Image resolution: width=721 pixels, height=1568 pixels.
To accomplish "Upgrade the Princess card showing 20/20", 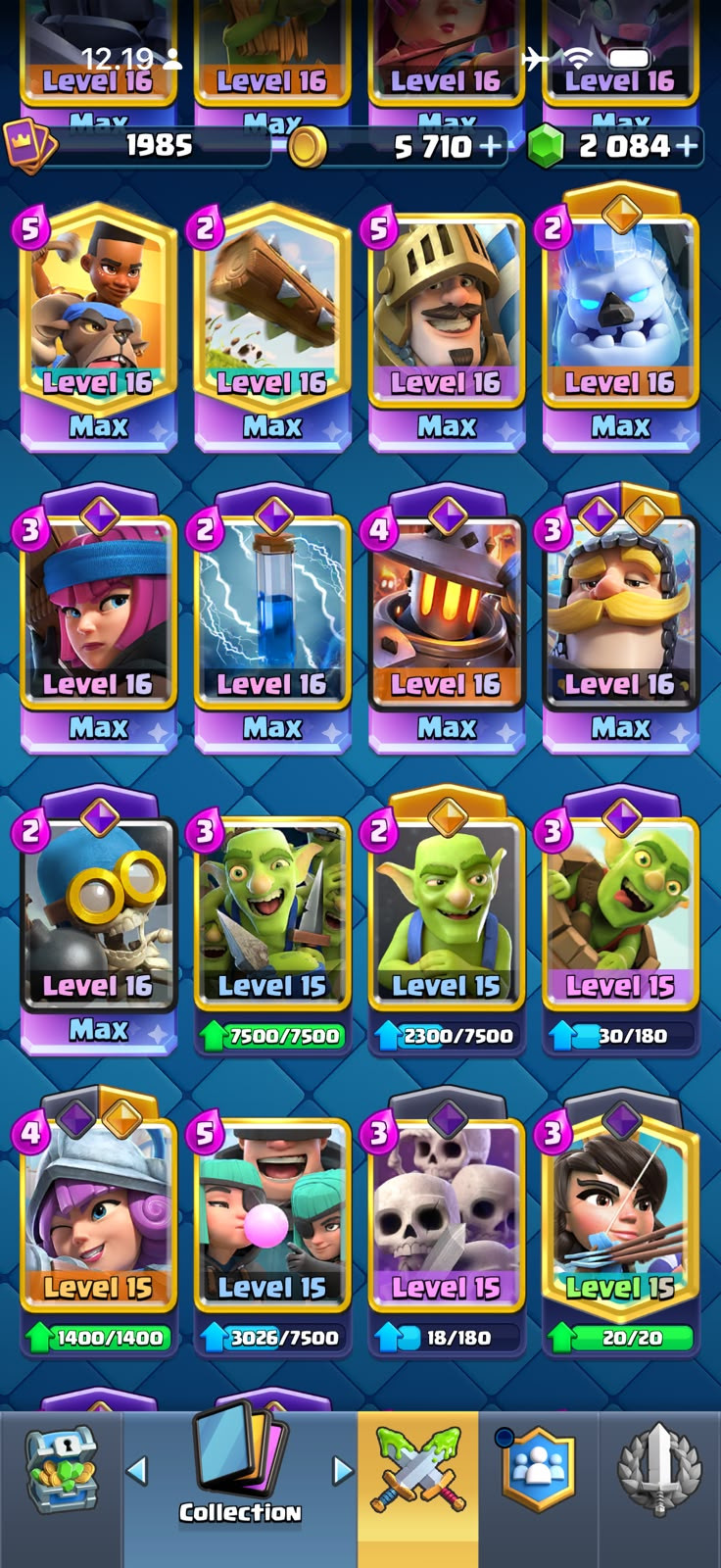I will pos(621,1225).
